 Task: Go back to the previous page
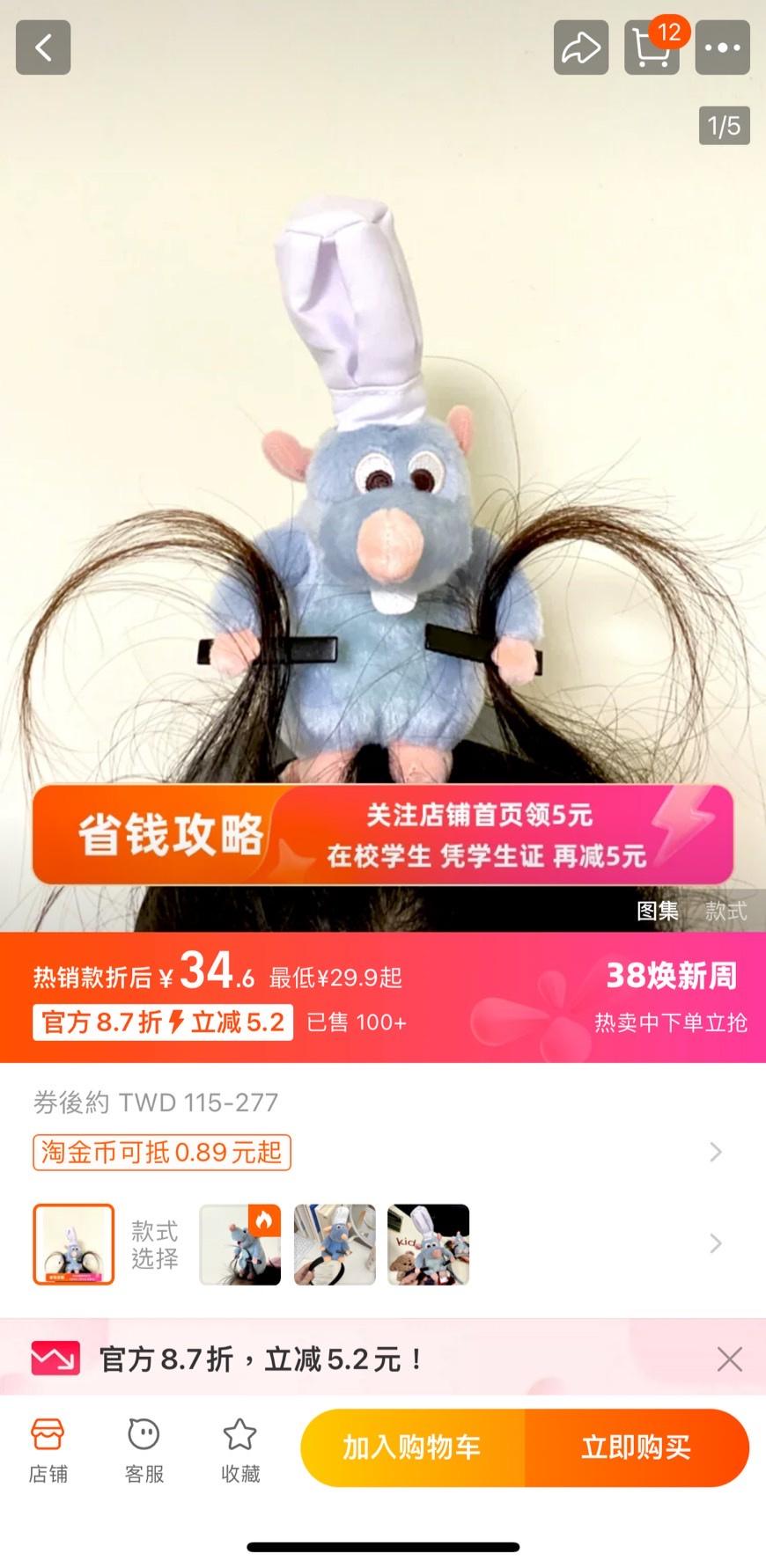(x=43, y=48)
